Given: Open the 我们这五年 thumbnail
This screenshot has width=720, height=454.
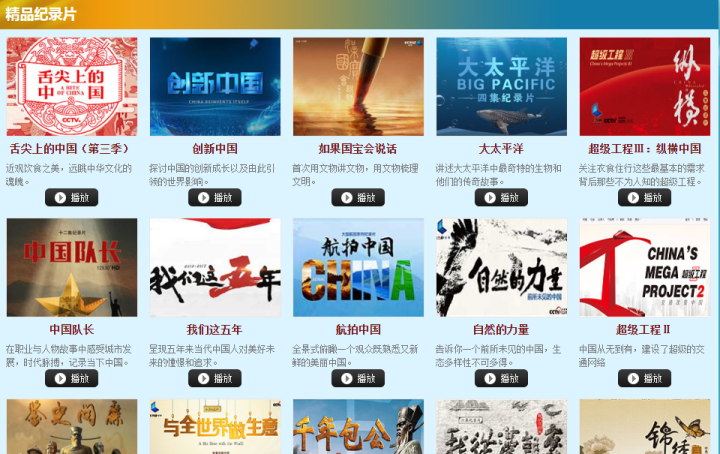Looking at the screenshot, I should [x=215, y=267].
